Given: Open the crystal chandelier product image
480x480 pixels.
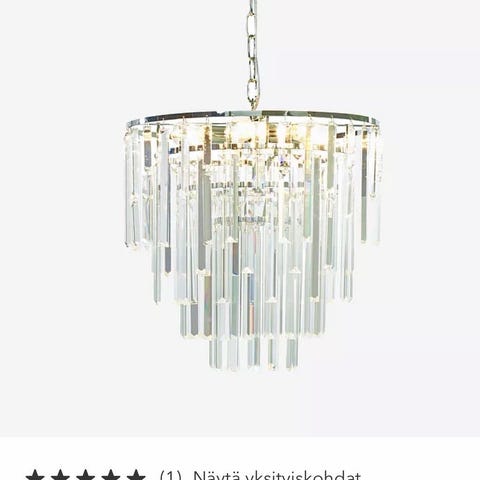Looking at the screenshot, I should click(x=240, y=218).
